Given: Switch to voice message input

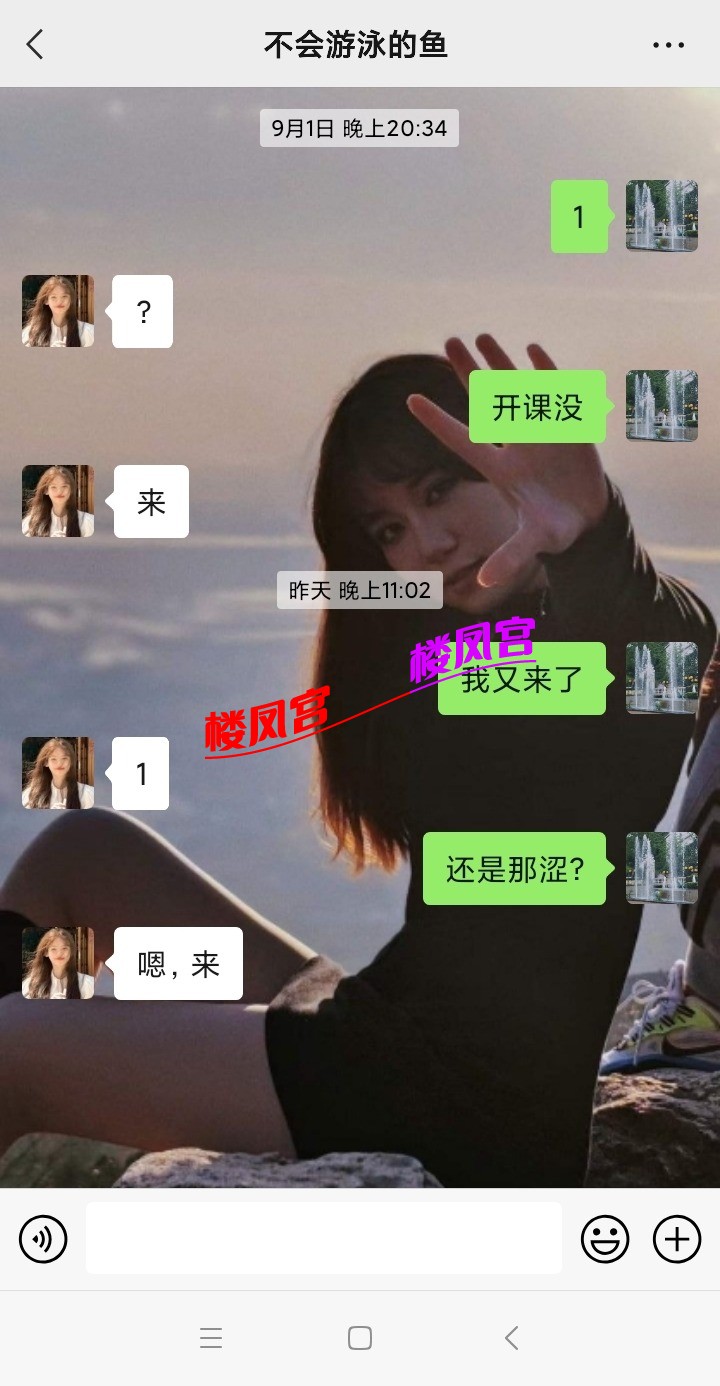Looking at the screenshot, I should (43, 1240).
